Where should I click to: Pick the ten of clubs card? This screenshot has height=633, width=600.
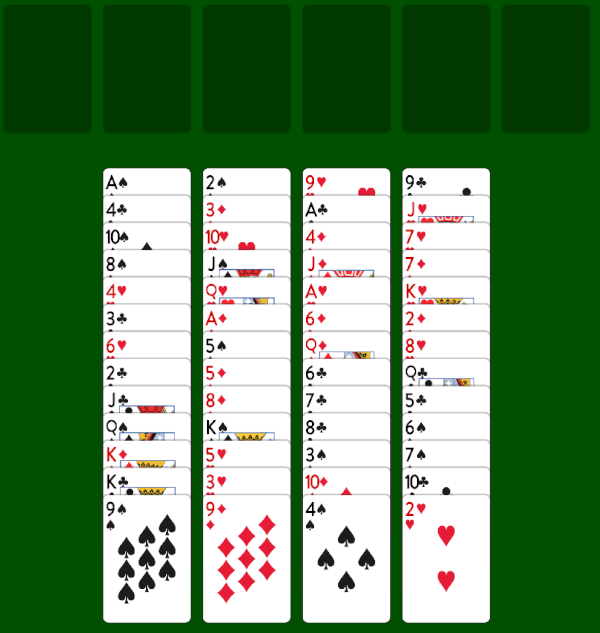pyautogui.click(x=446, y=481)
